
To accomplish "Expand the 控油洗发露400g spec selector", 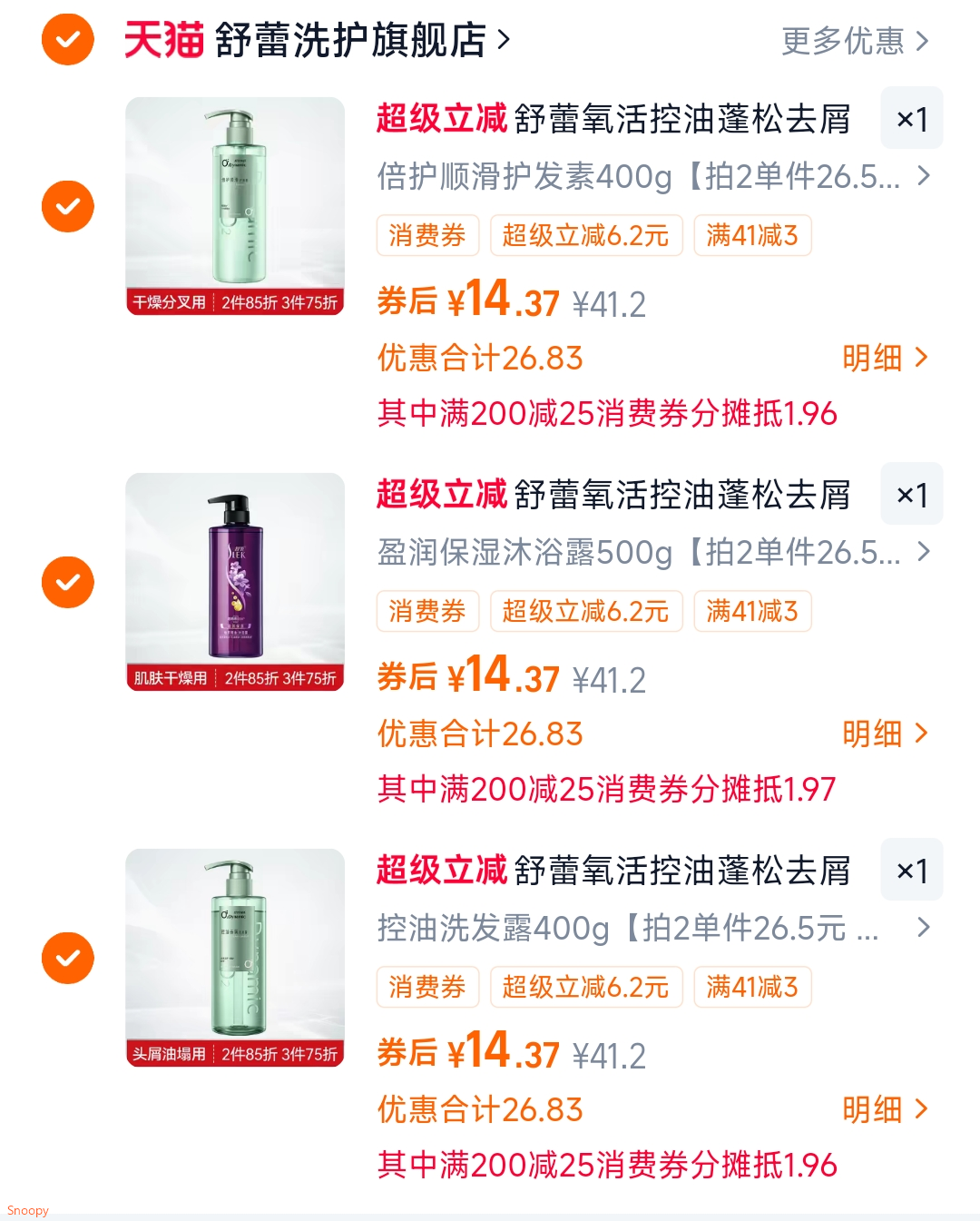I will click(x=653, y=928).
